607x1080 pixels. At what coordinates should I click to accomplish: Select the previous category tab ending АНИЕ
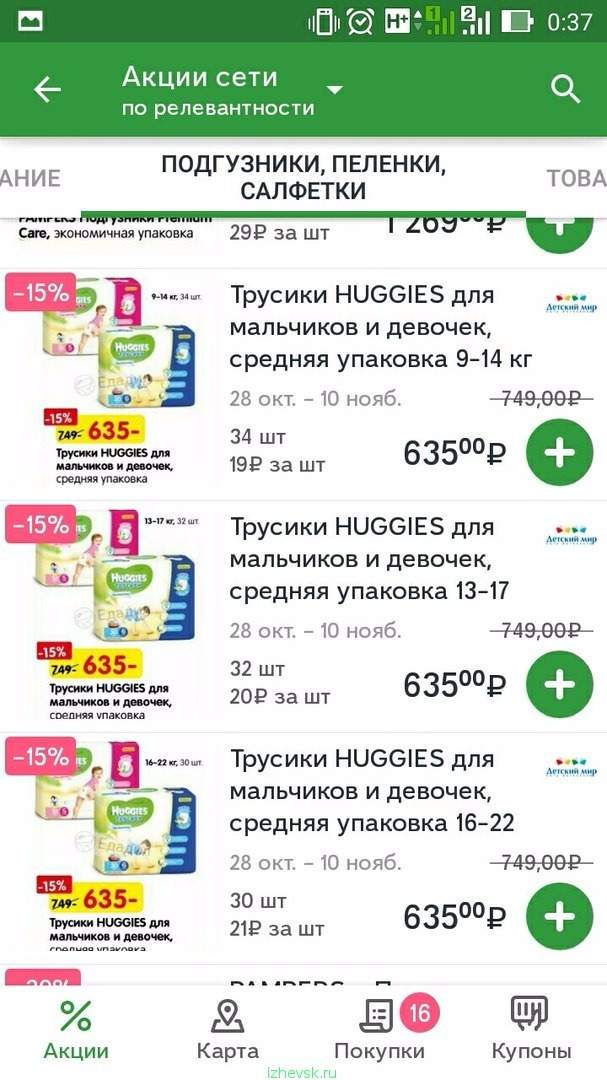[x=30, y=178]
